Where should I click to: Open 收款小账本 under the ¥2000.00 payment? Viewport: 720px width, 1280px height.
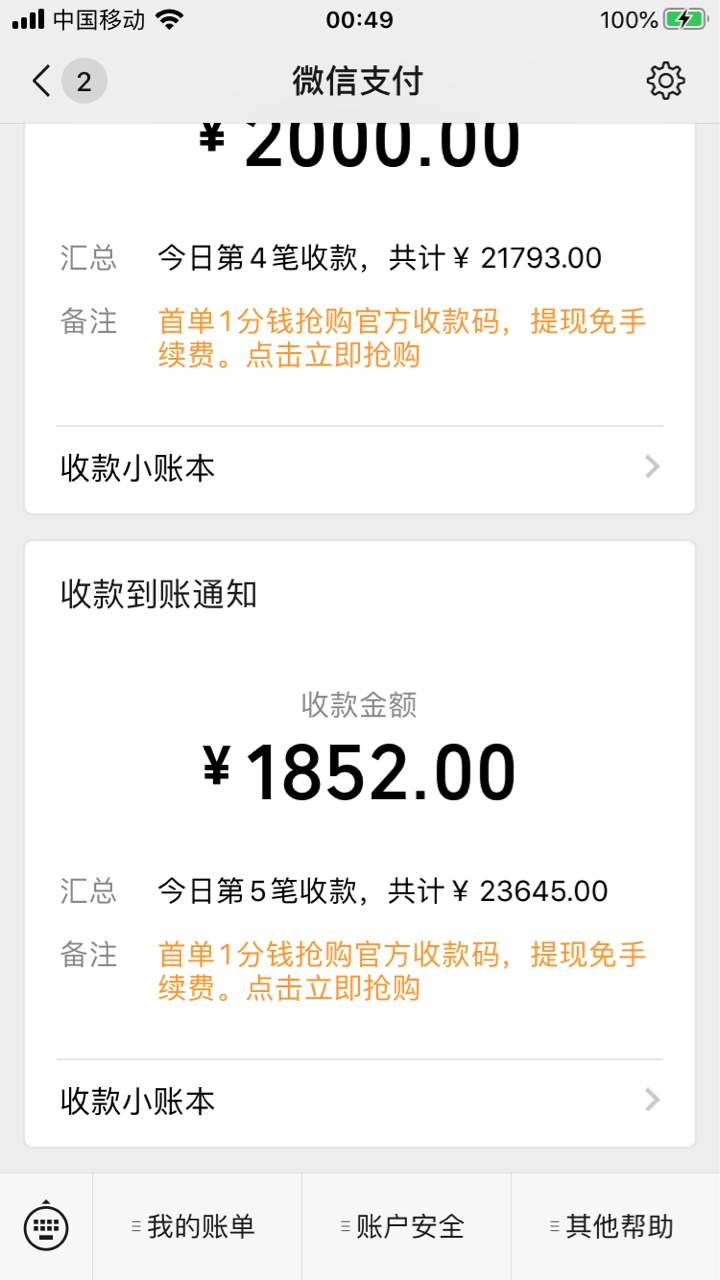(360, 467)
